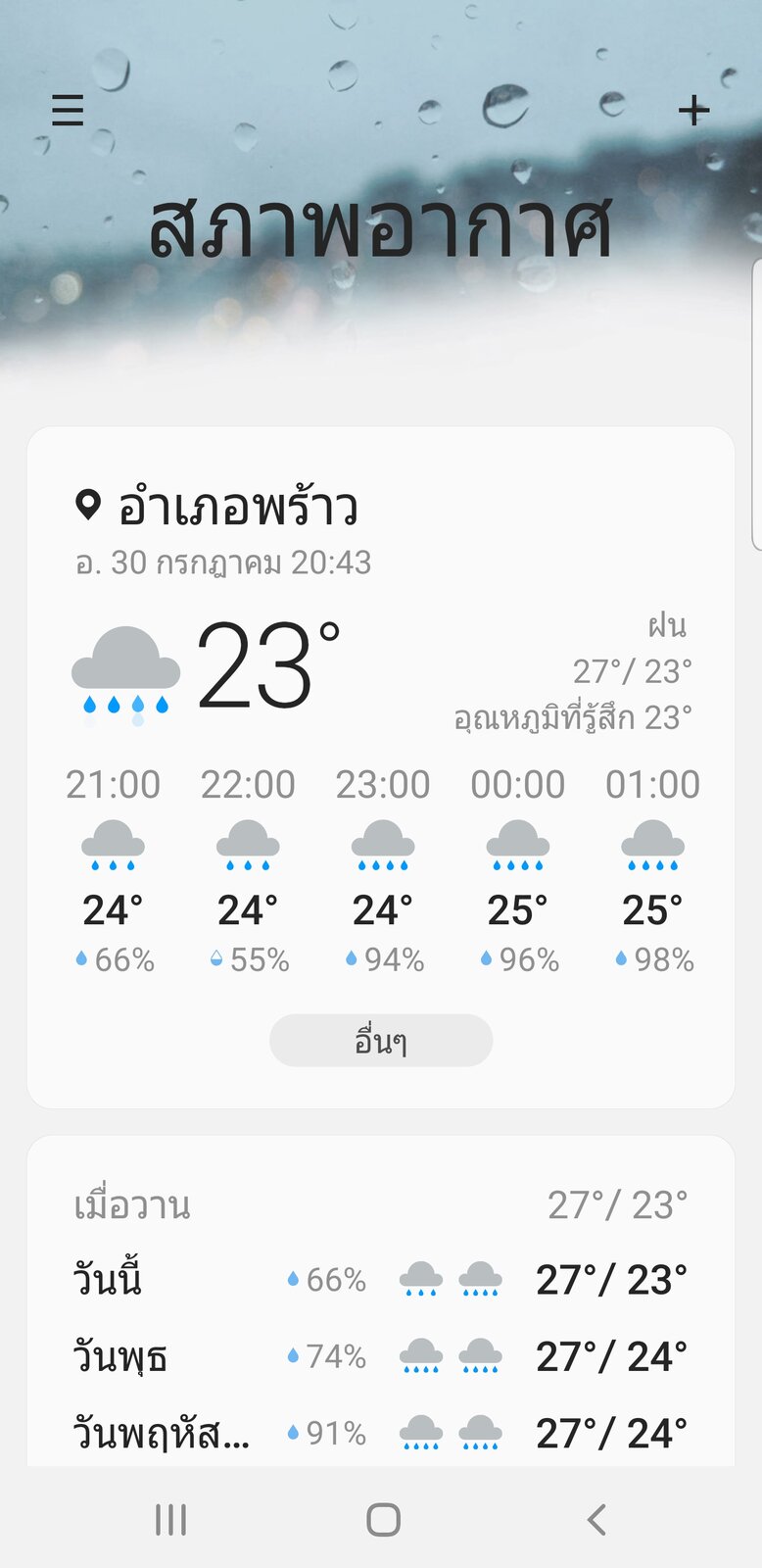Image resolution: width=762 pixels, height=1568 pixels.
Task: Go back using the system back button
Action: [x=595, y=1520]
